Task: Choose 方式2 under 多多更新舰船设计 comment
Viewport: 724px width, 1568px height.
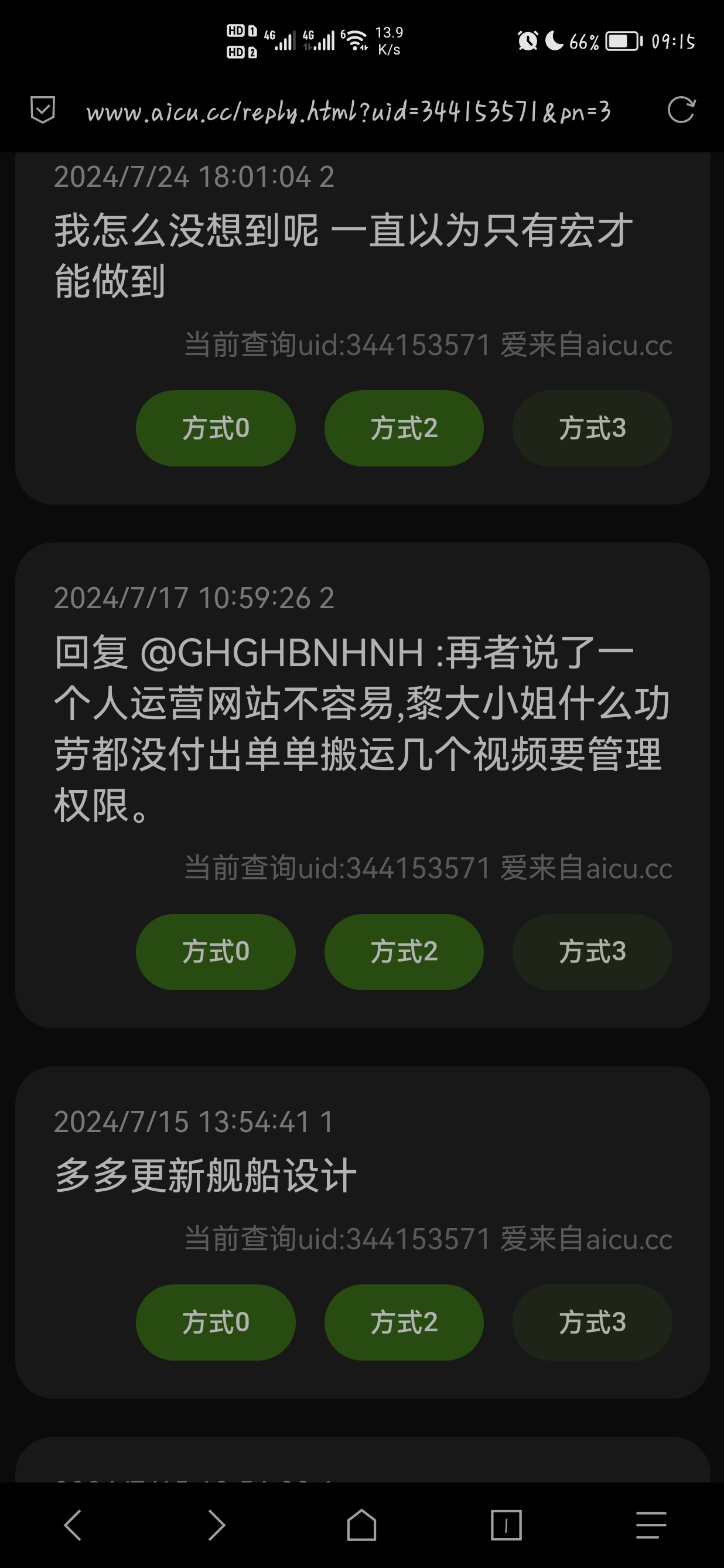Action: tap(404, 1322)
